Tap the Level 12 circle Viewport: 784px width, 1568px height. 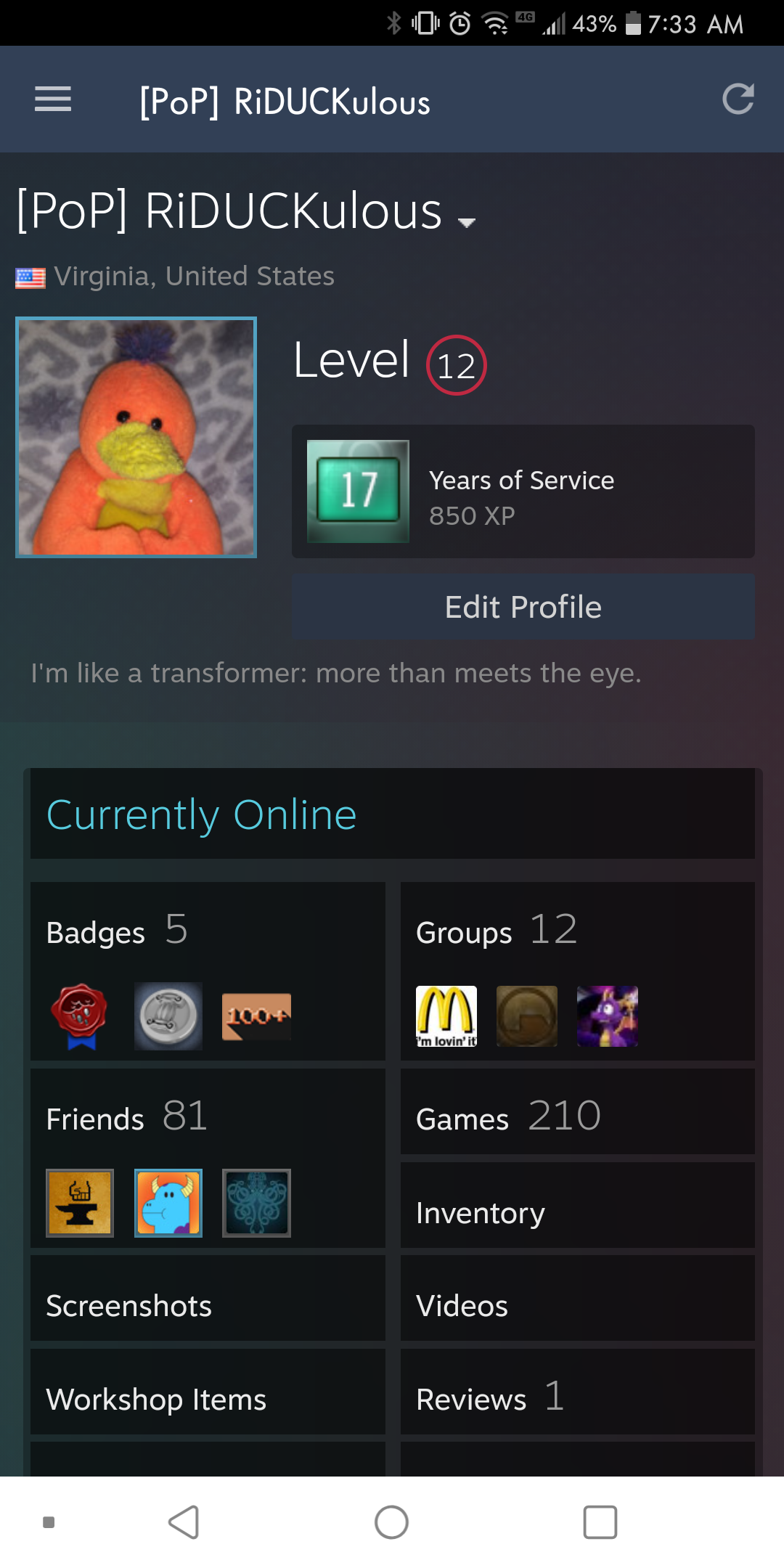(x=456, y=364)
